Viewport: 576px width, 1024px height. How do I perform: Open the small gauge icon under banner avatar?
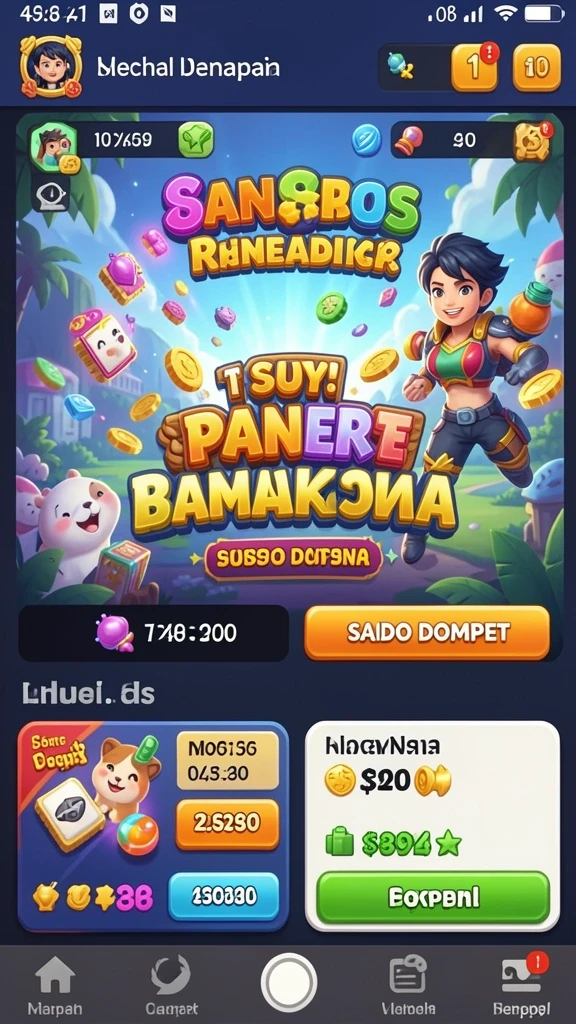coord(50,195)
